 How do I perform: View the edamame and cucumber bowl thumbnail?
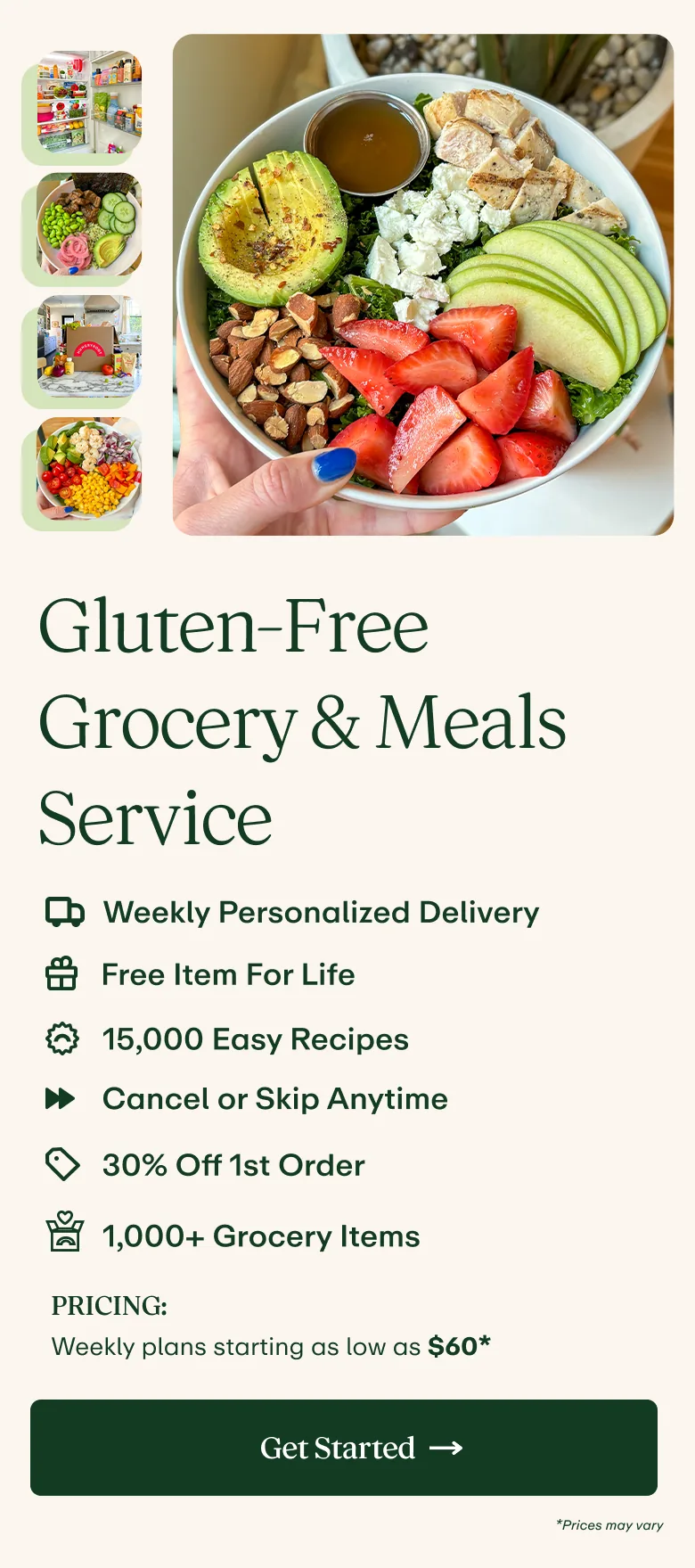point(88,225)
